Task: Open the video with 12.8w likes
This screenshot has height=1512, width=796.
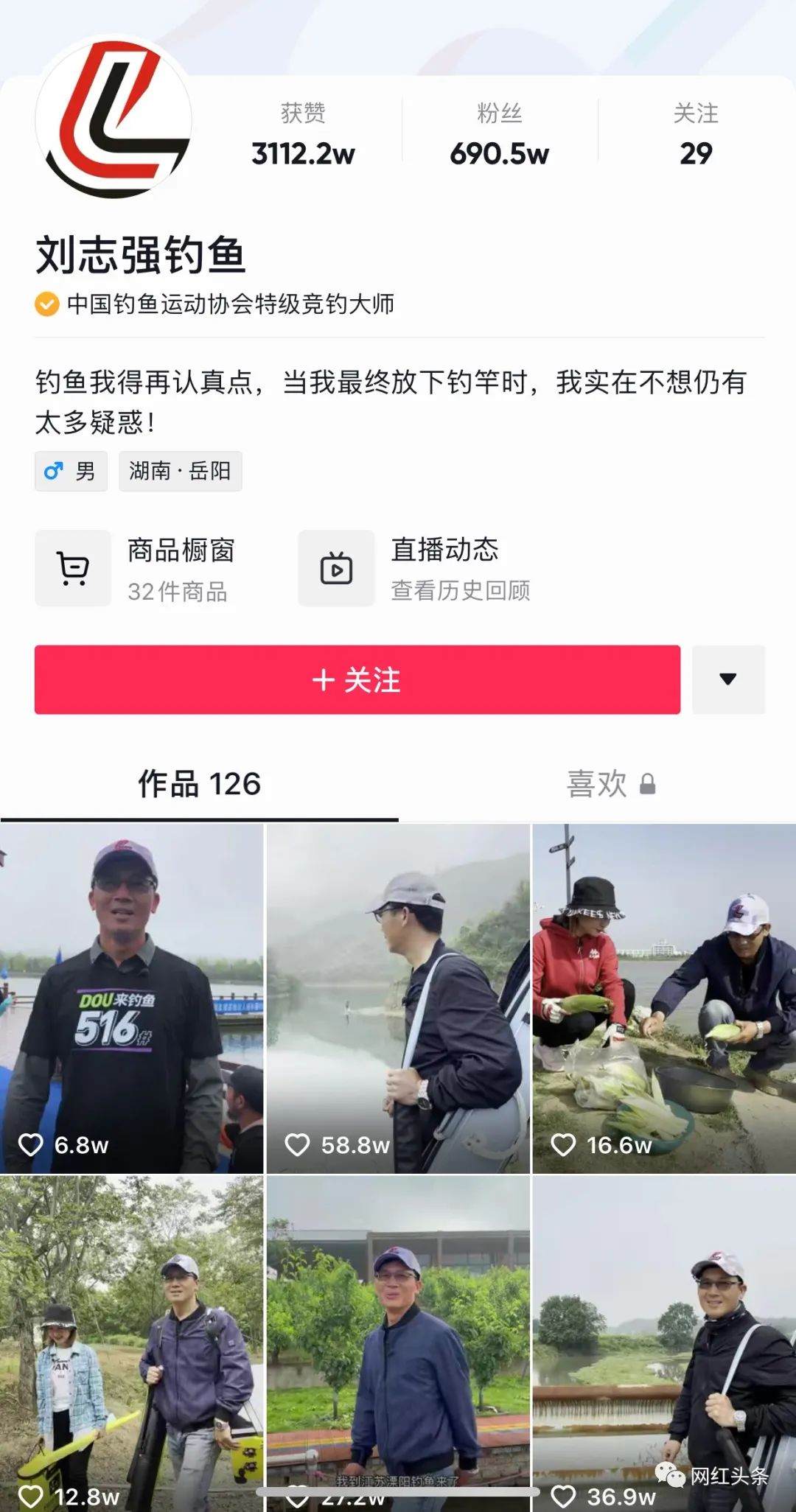Action: click(131, 1343)
